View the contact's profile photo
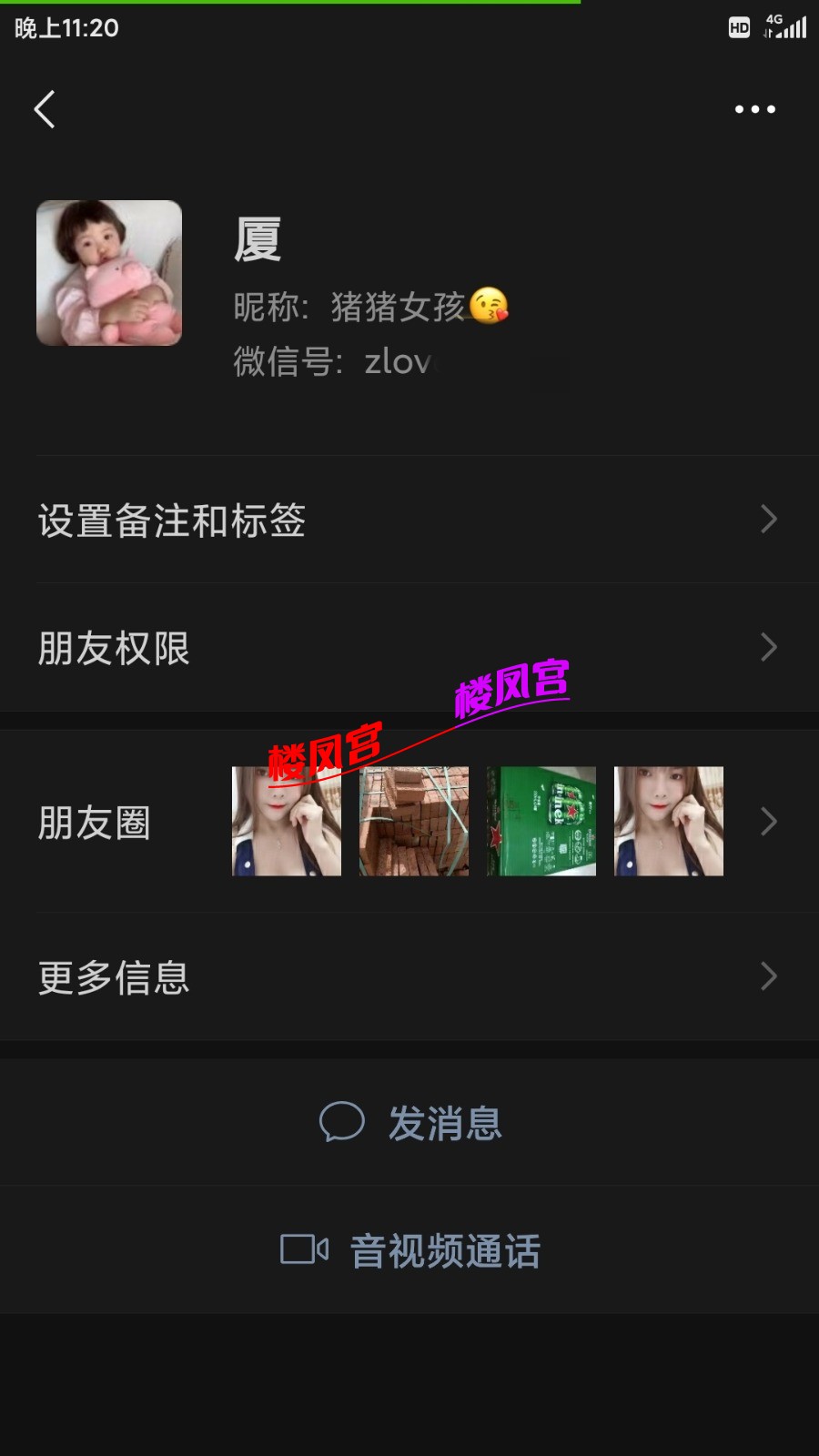The image size is (819, 1456). pyautogui.click(x=109, y=273)
